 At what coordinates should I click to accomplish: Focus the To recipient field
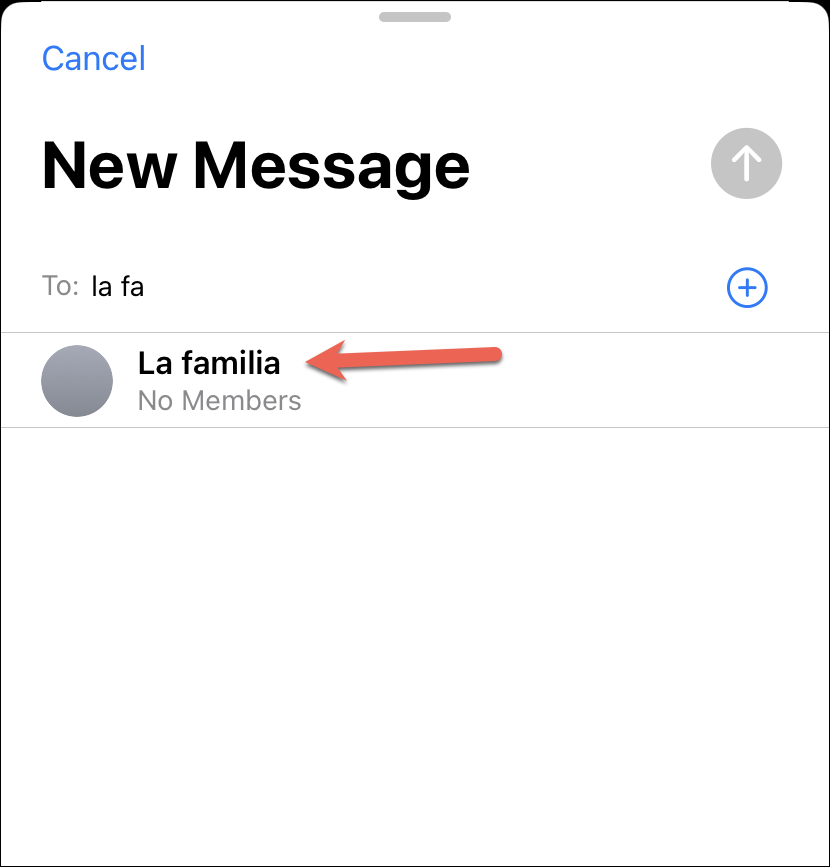pos(400,288)
